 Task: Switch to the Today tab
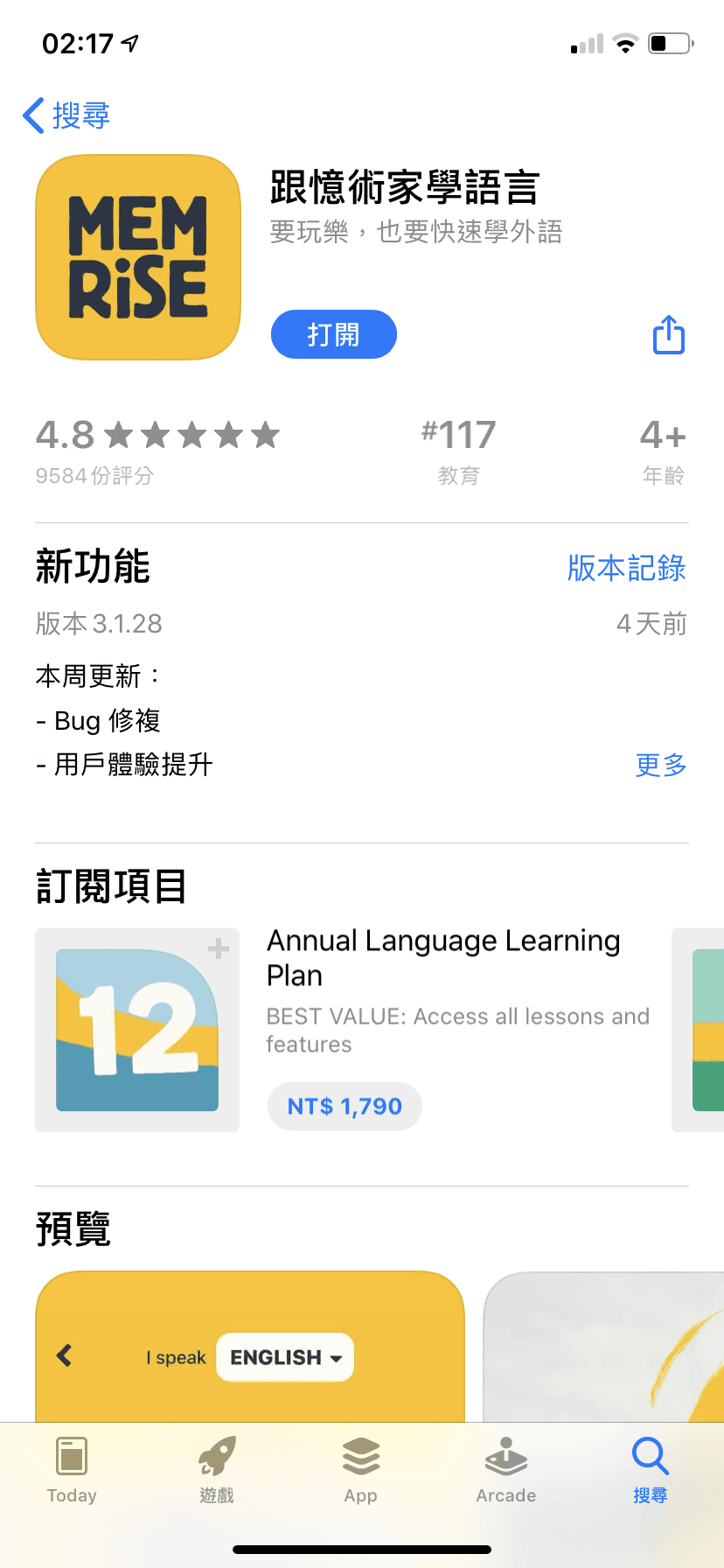pyautogui.click(x=72, y=1470)
